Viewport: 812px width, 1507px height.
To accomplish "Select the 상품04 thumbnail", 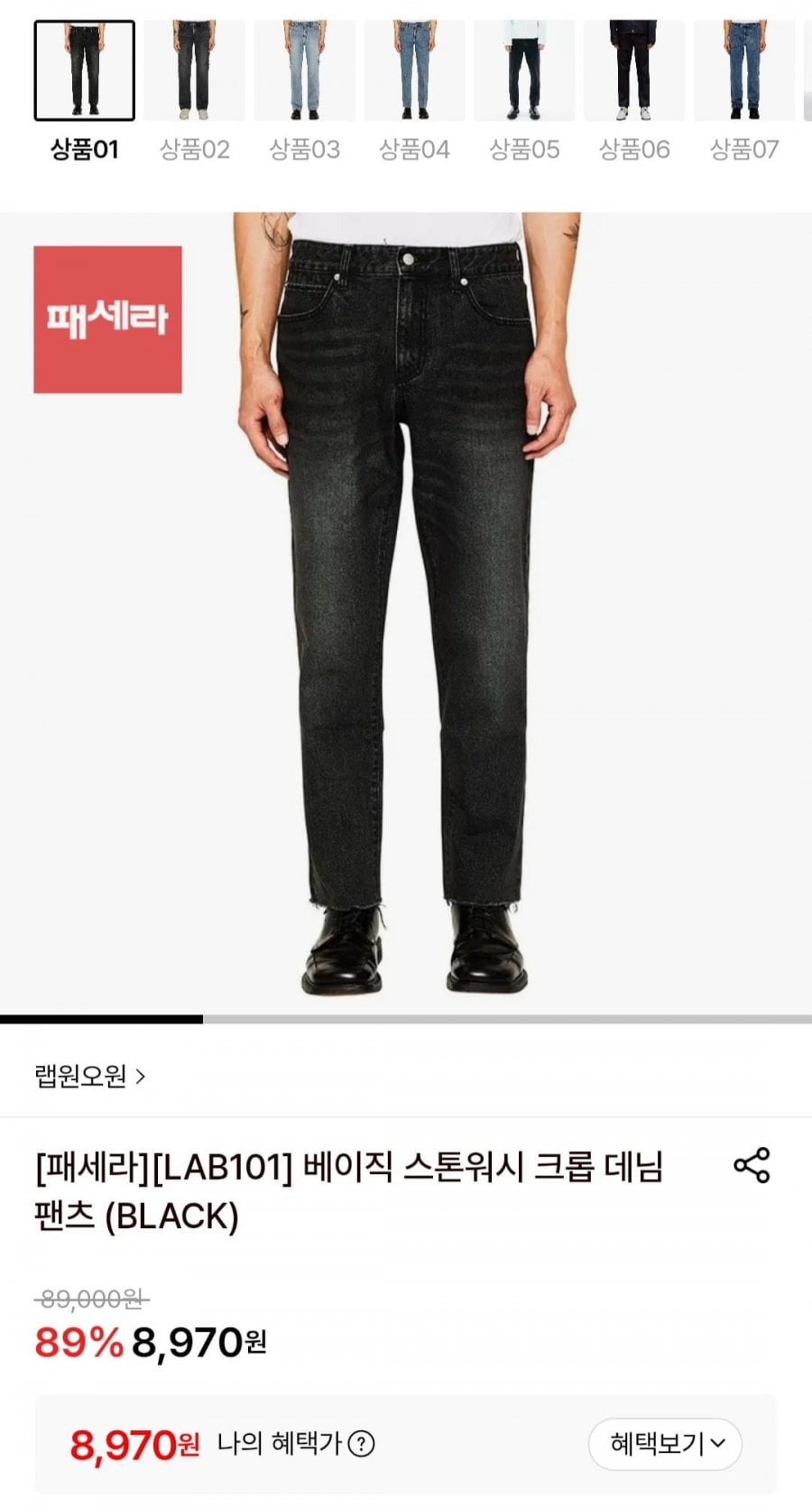I will pos(414,70).
